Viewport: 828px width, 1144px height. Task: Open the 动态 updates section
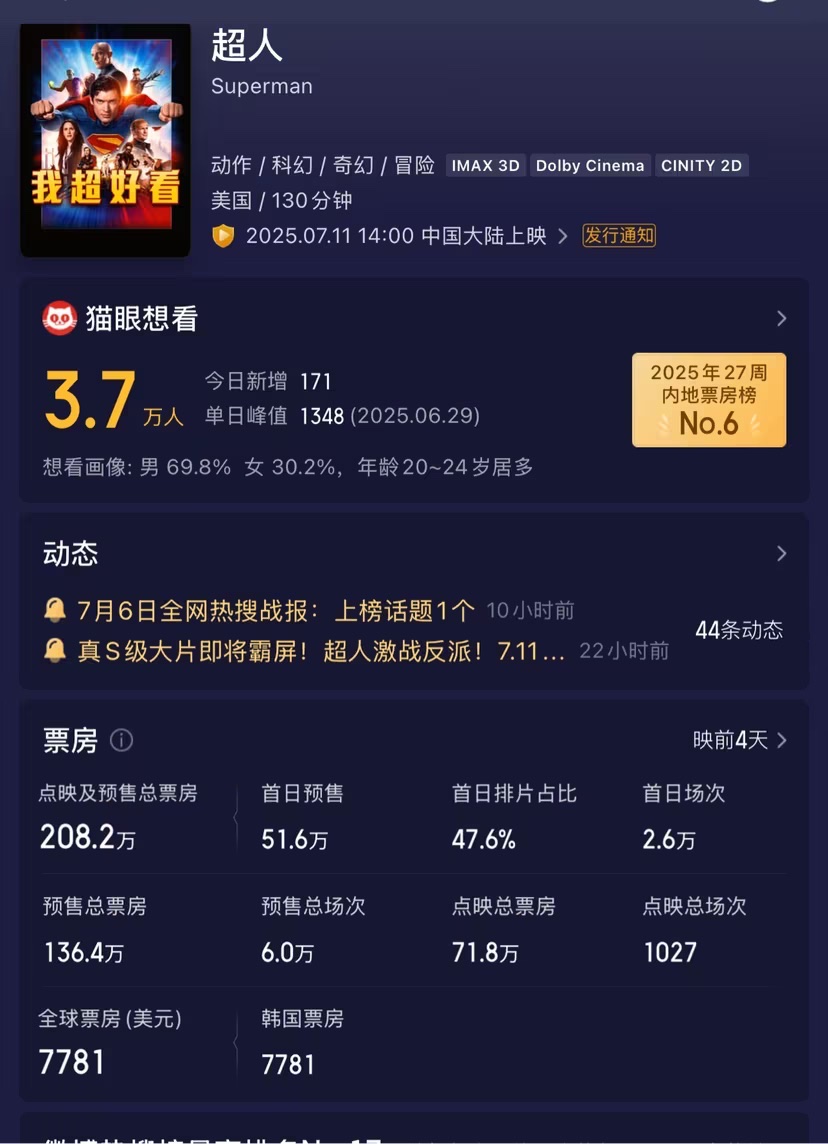click(x=781, y=554)
